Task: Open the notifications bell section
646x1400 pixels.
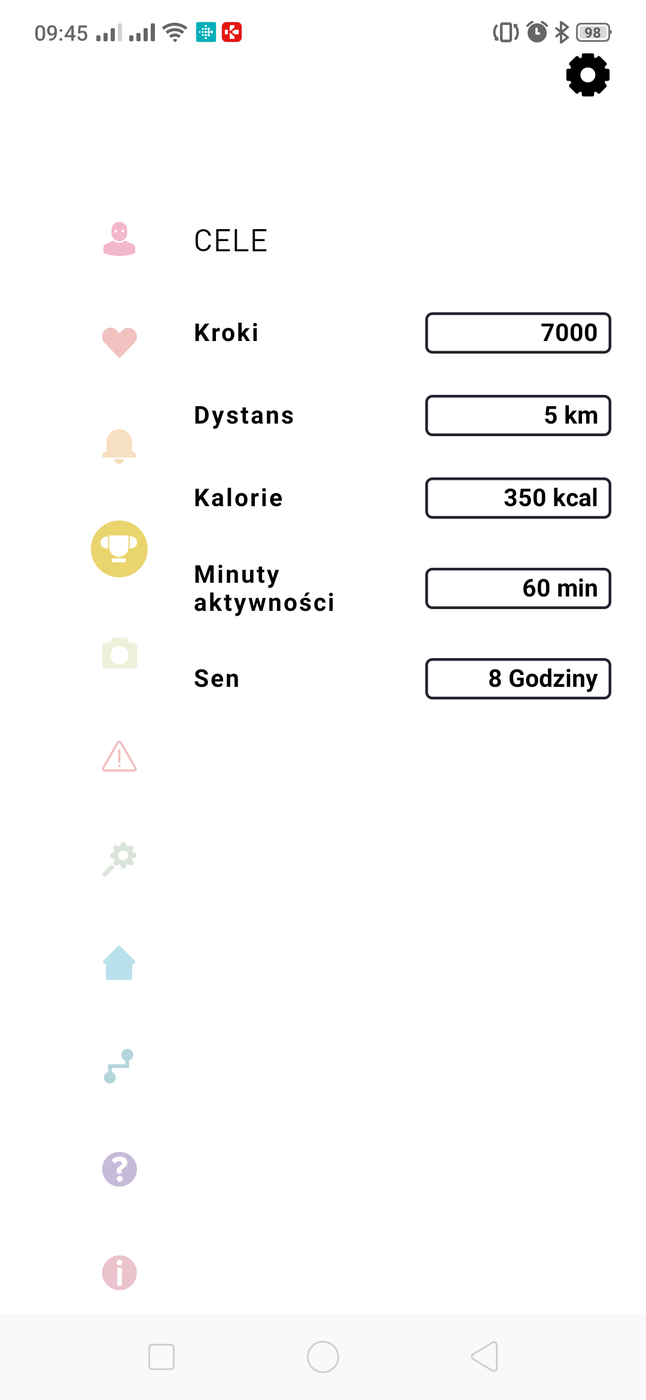Action: click(119, 446)
